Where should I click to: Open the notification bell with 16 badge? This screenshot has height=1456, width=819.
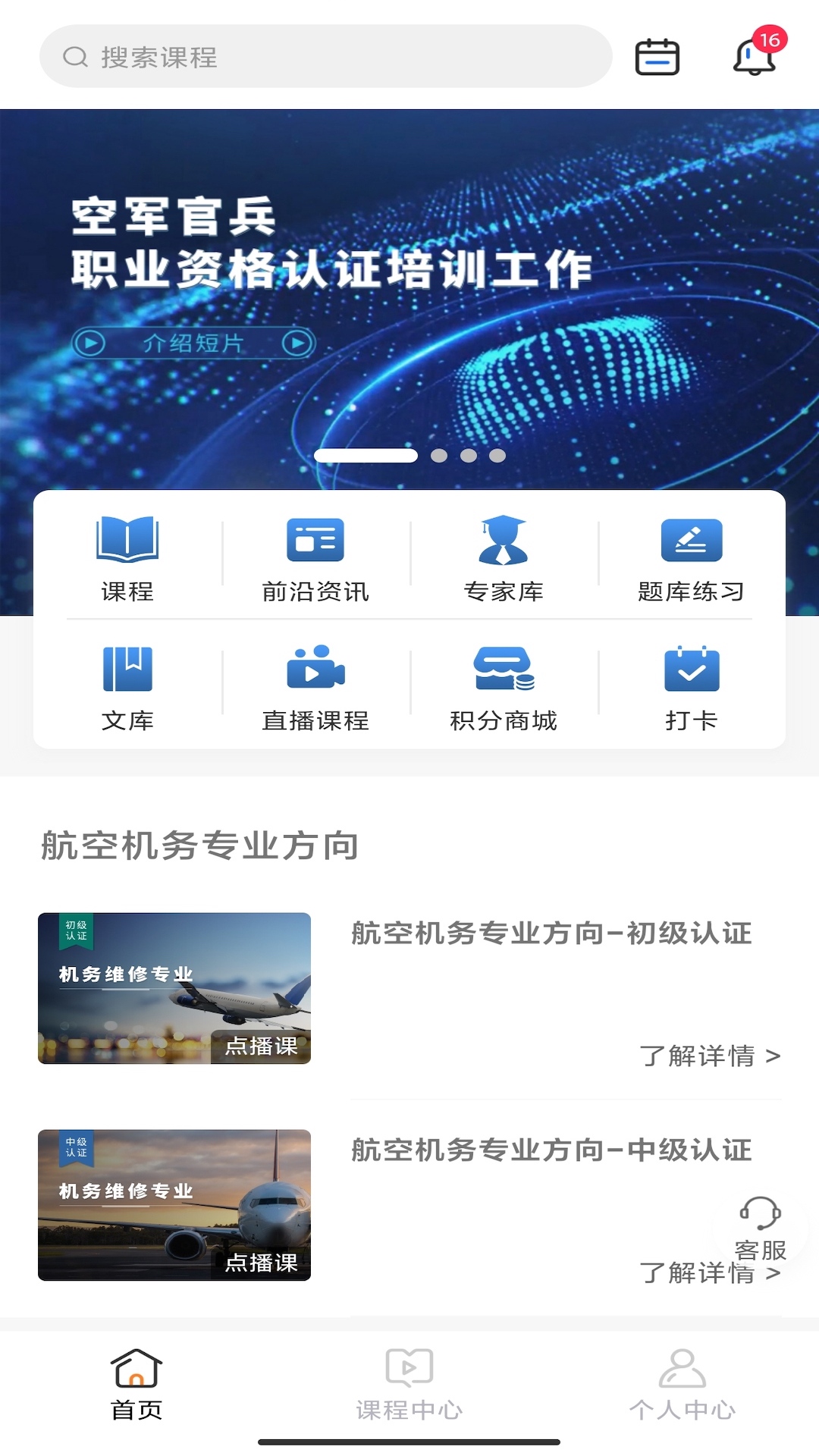[x=755, y=57]
